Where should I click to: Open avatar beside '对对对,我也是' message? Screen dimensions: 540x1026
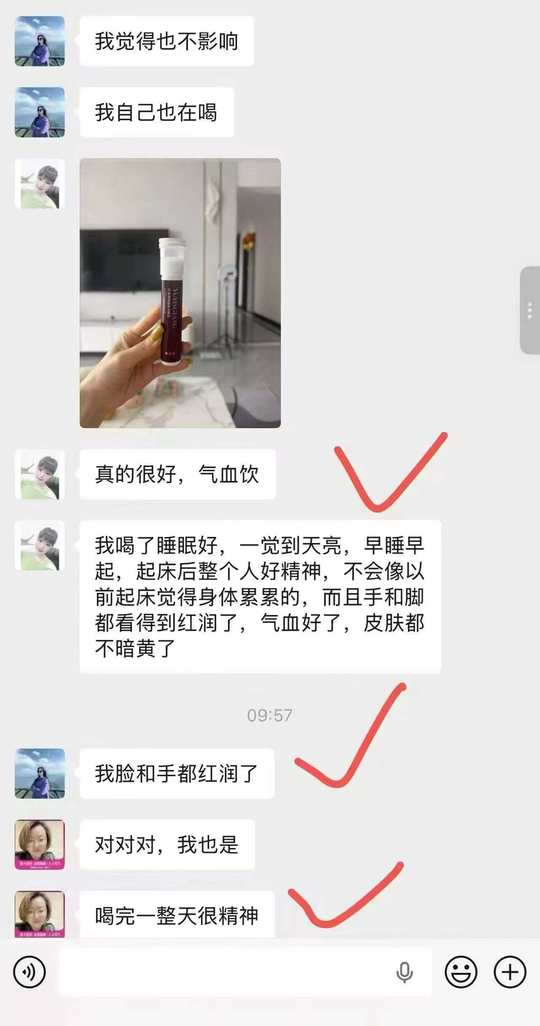point(40,844)
